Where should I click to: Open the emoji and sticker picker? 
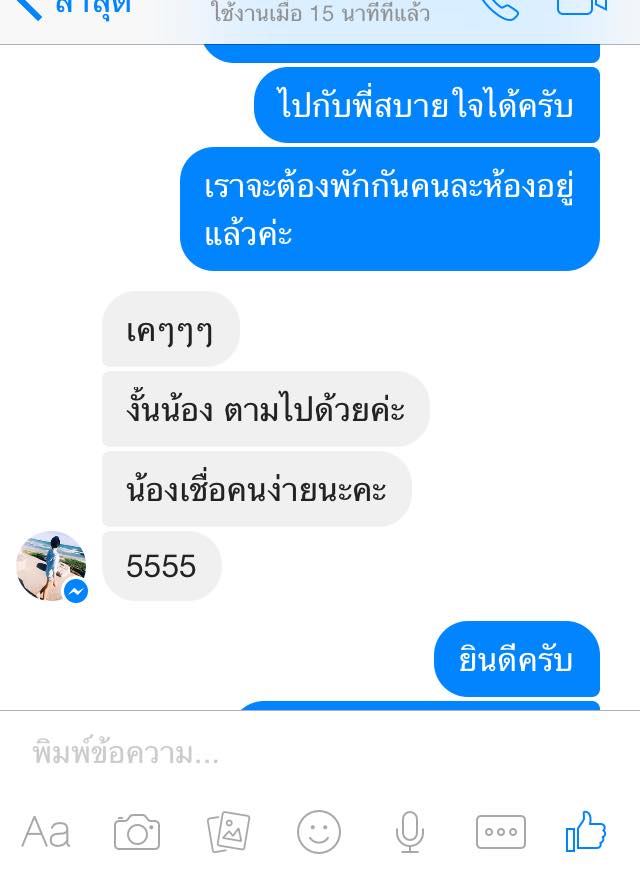319,832
